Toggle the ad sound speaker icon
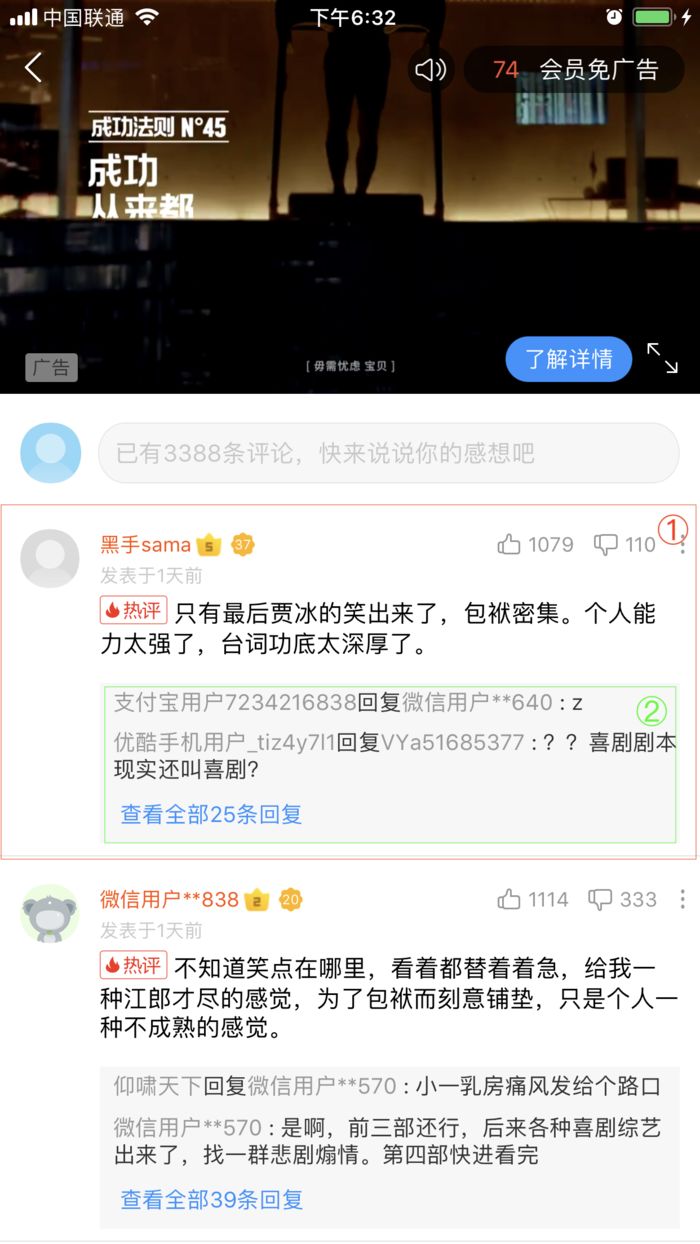 click(431, 69)
